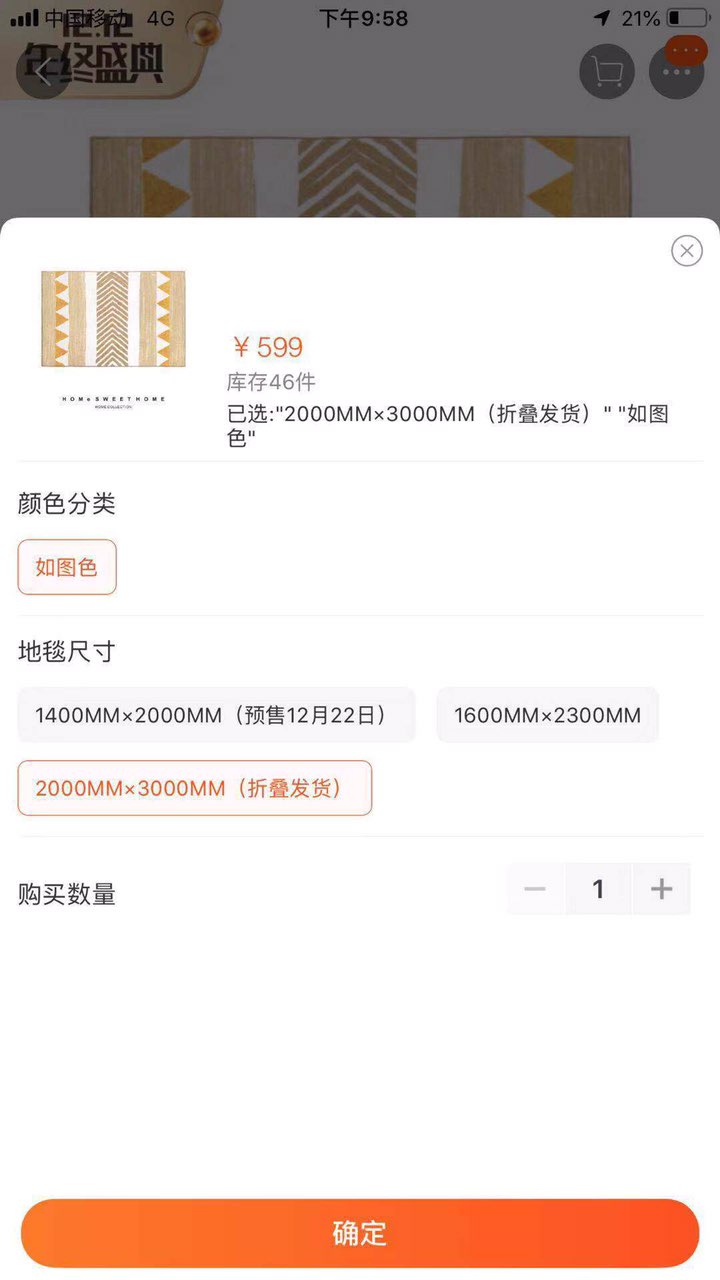Viewport: 720px width, 1280px height.
Task: Go back using the top-left arrow
Action: point(43,72)
